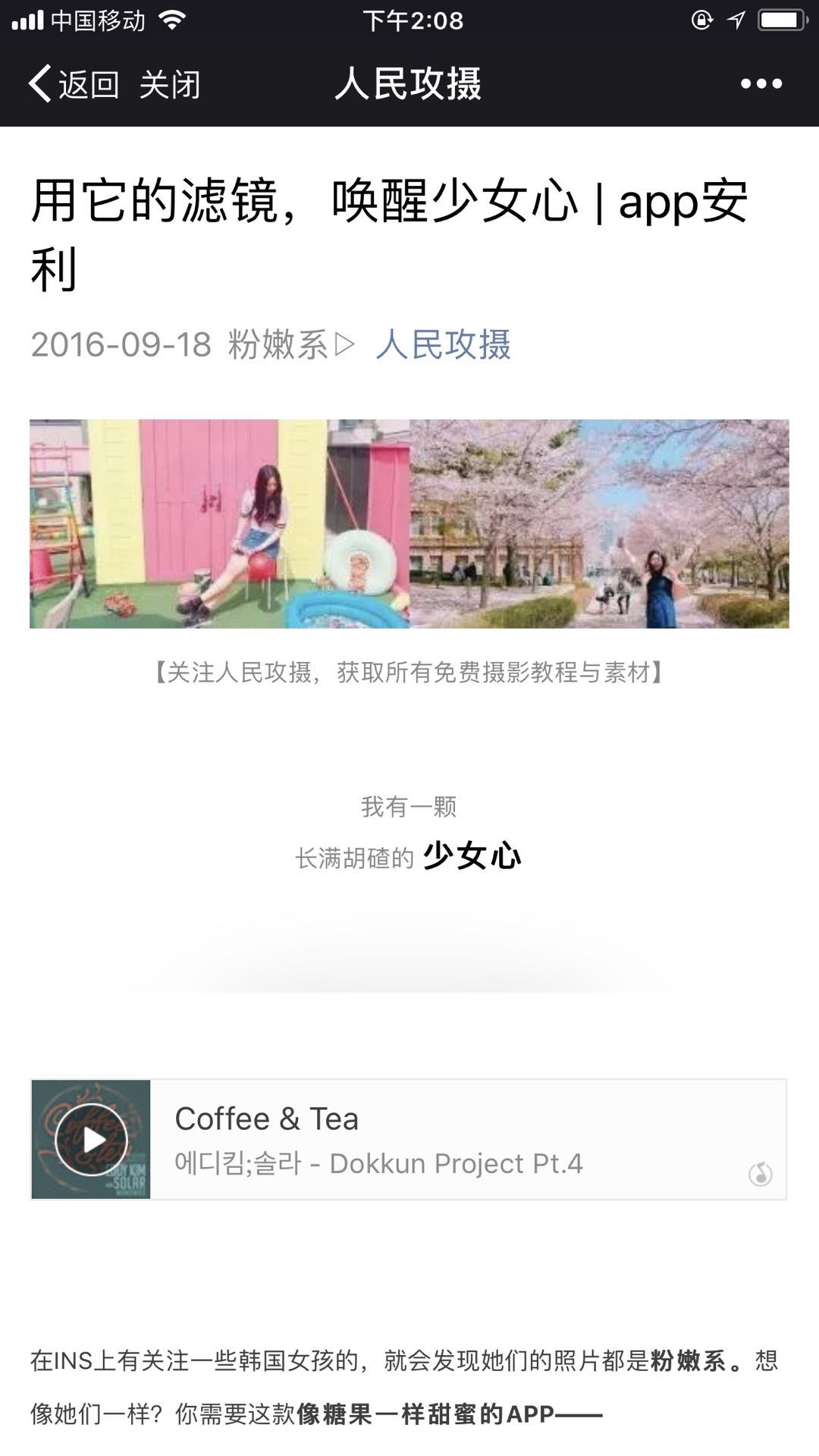The image size is (819, 1456).
Task: Open the 人民攻摄 account link
Action: tap(443, 345)
